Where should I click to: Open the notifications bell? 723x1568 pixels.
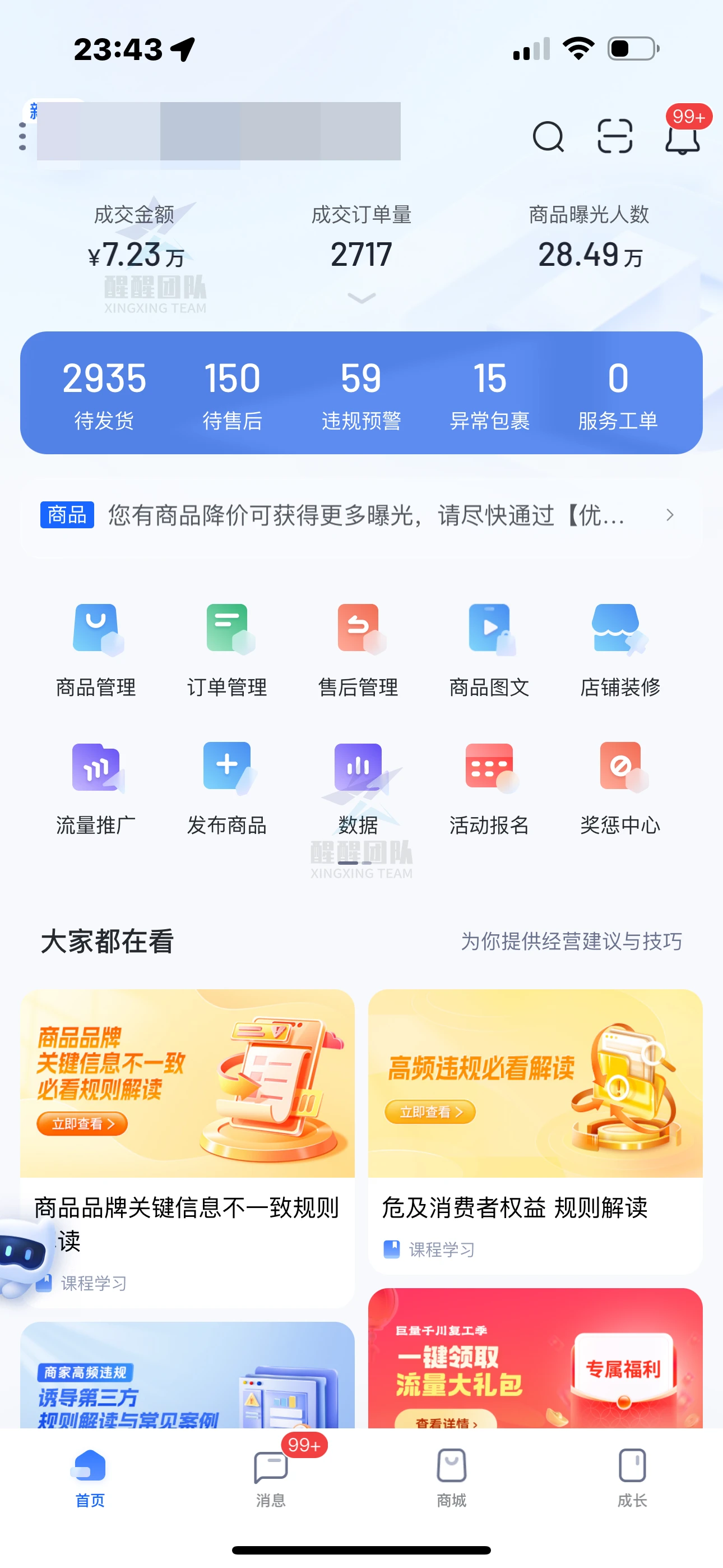point(682,137)
